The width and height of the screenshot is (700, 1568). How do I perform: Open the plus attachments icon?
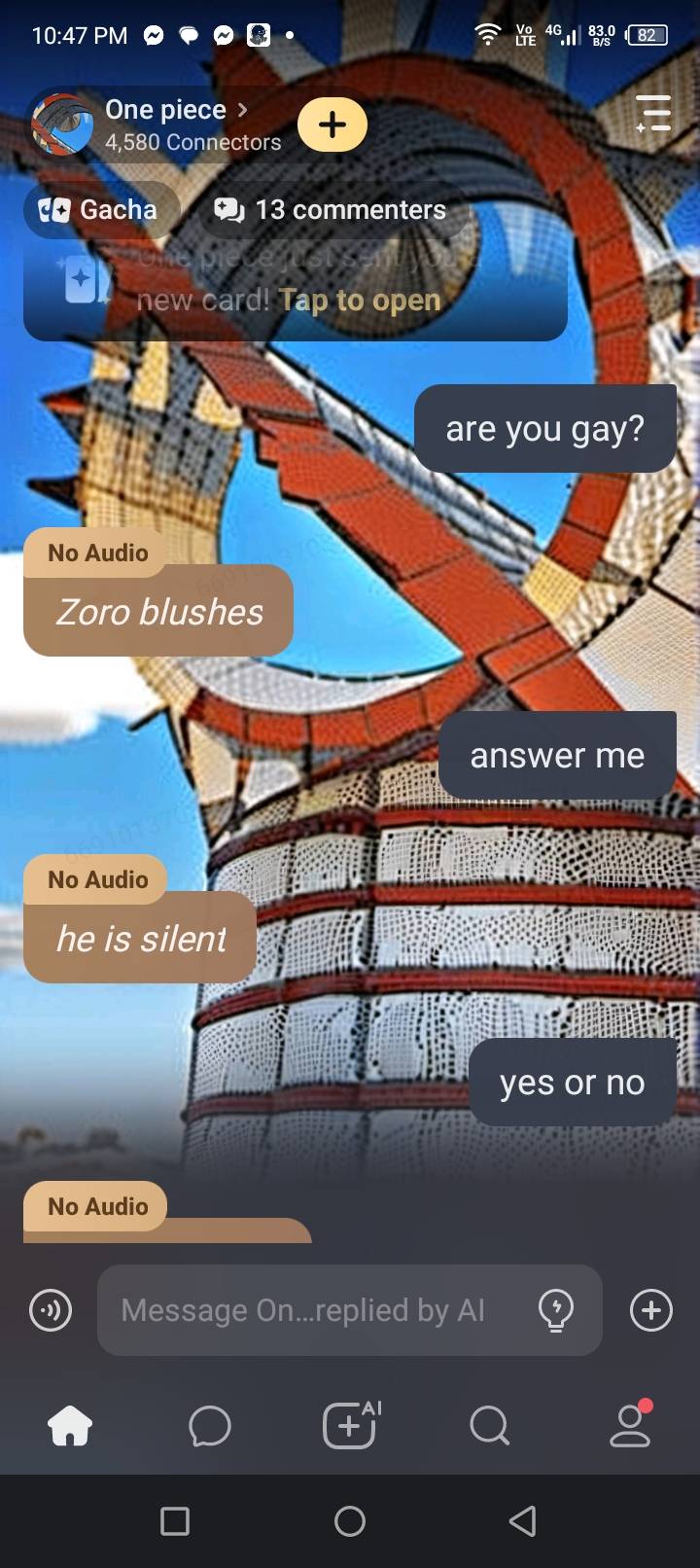(650, 1310)
